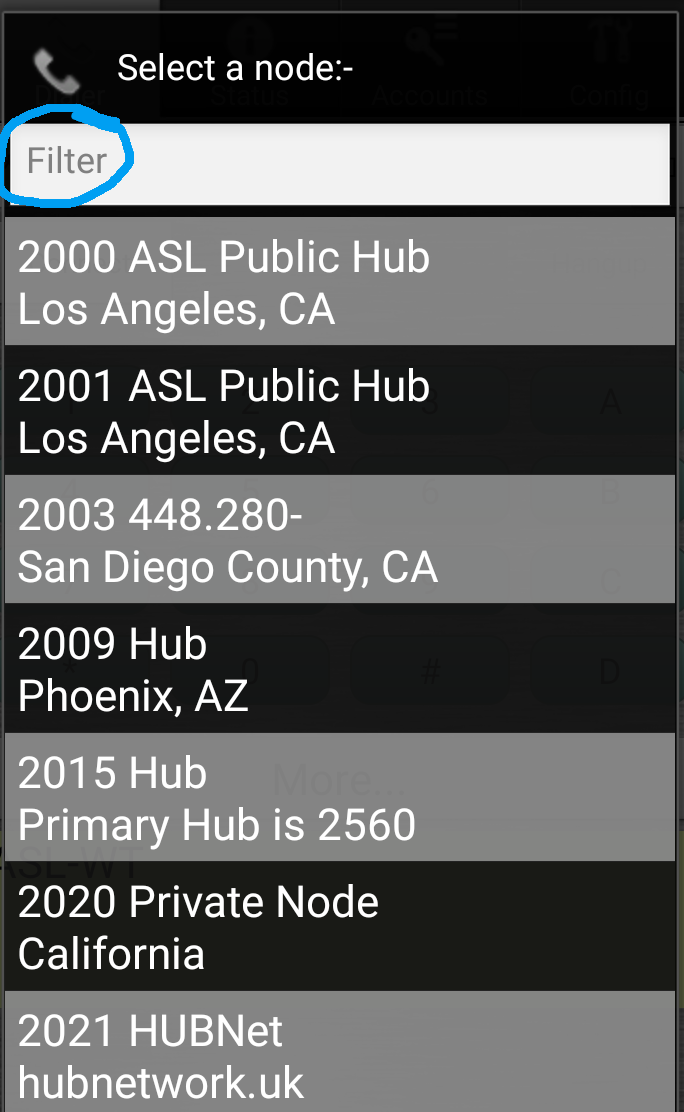Choose node 2001 ASL Public Hub

click(340, 411)
